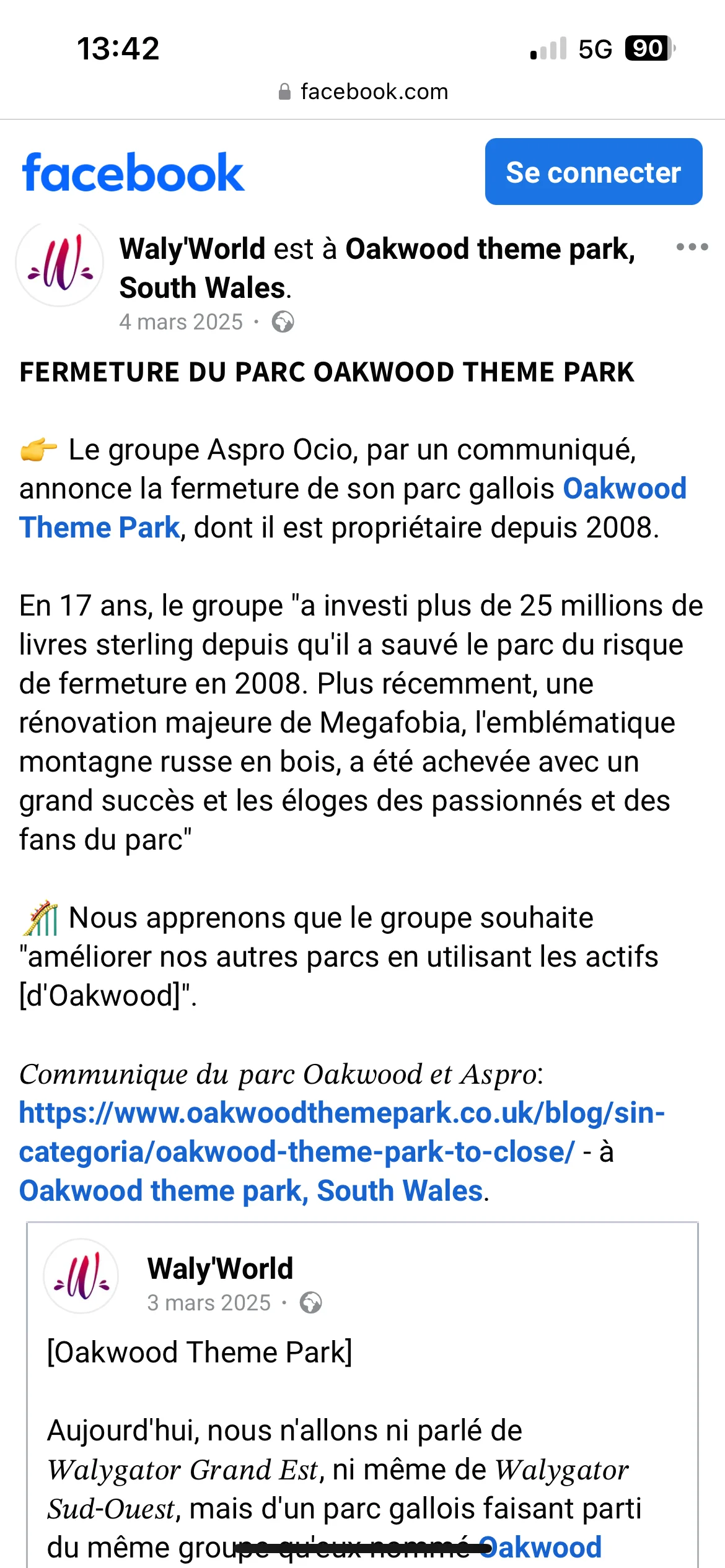Tap the Se connecter button
Image resolution: width=725 pixels, height=1568 pixels.
point(593,172)
